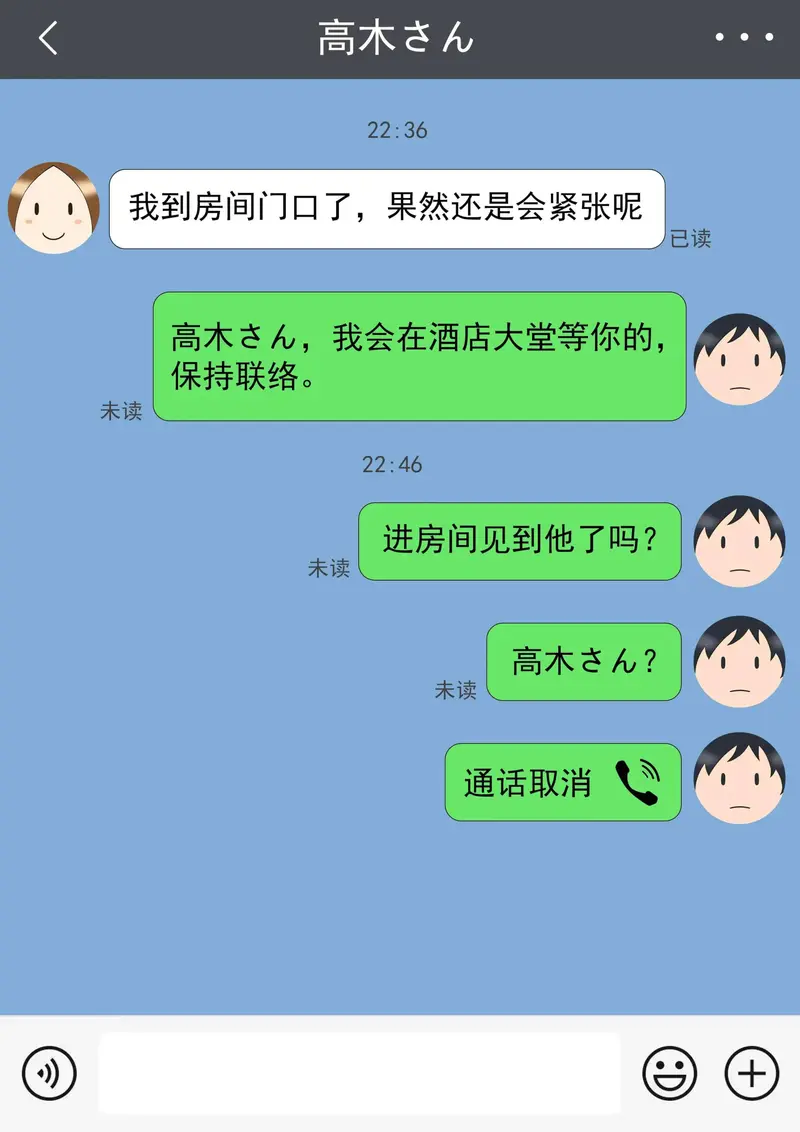Open 高木さん's profile from her avatar

(x=52, y=208)
